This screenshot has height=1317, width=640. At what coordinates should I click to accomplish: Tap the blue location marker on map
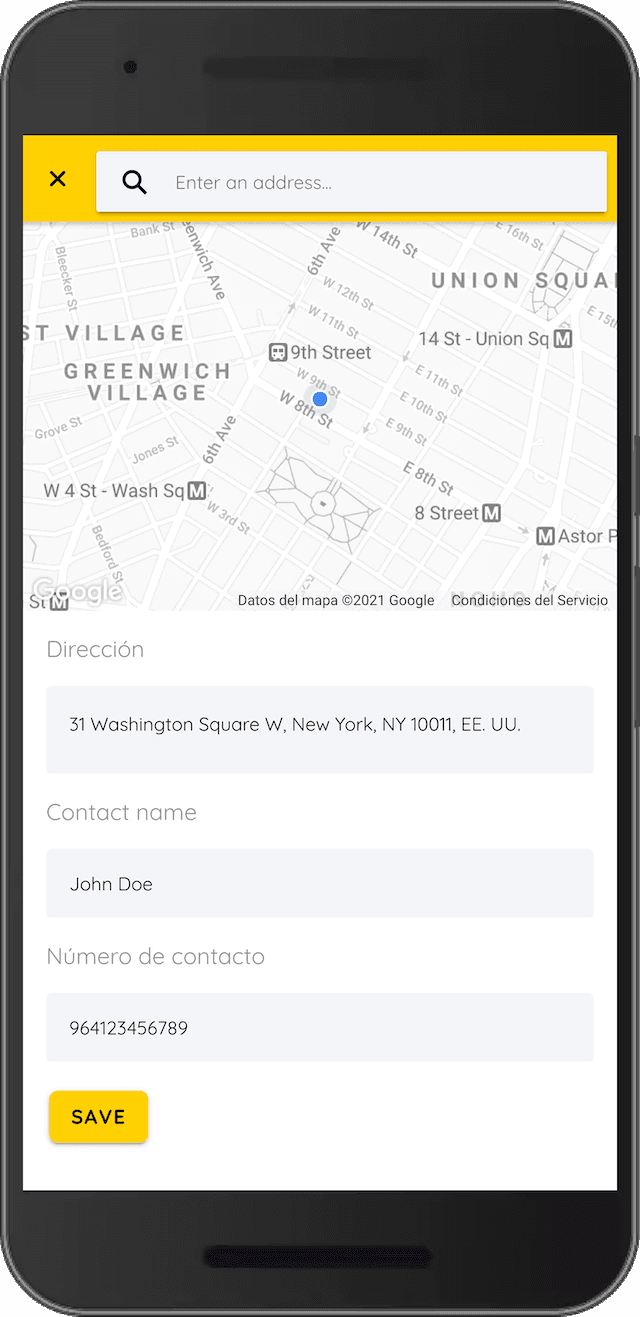(320, 399)
